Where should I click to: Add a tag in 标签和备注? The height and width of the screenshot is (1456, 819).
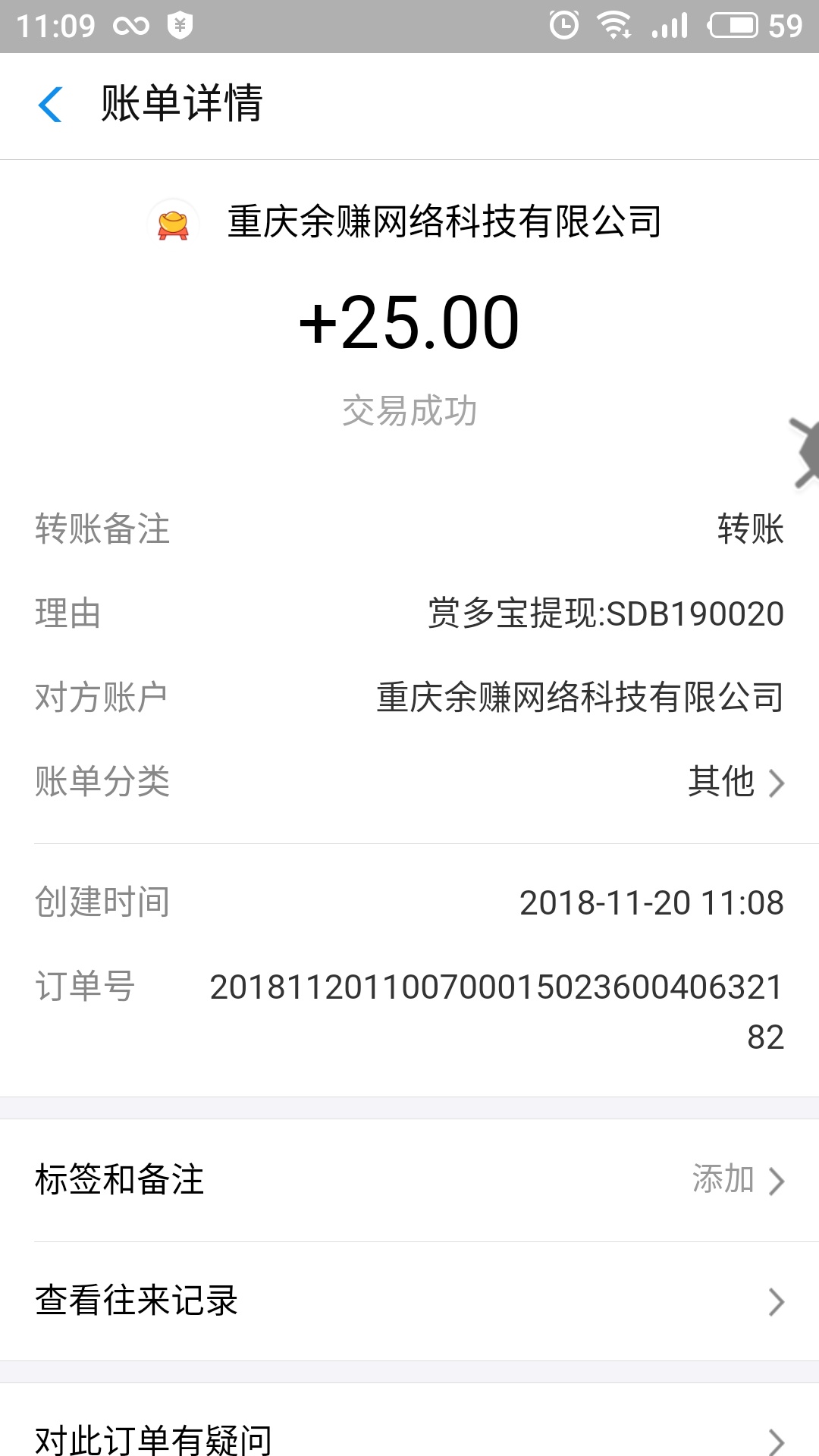(736, 1180)
